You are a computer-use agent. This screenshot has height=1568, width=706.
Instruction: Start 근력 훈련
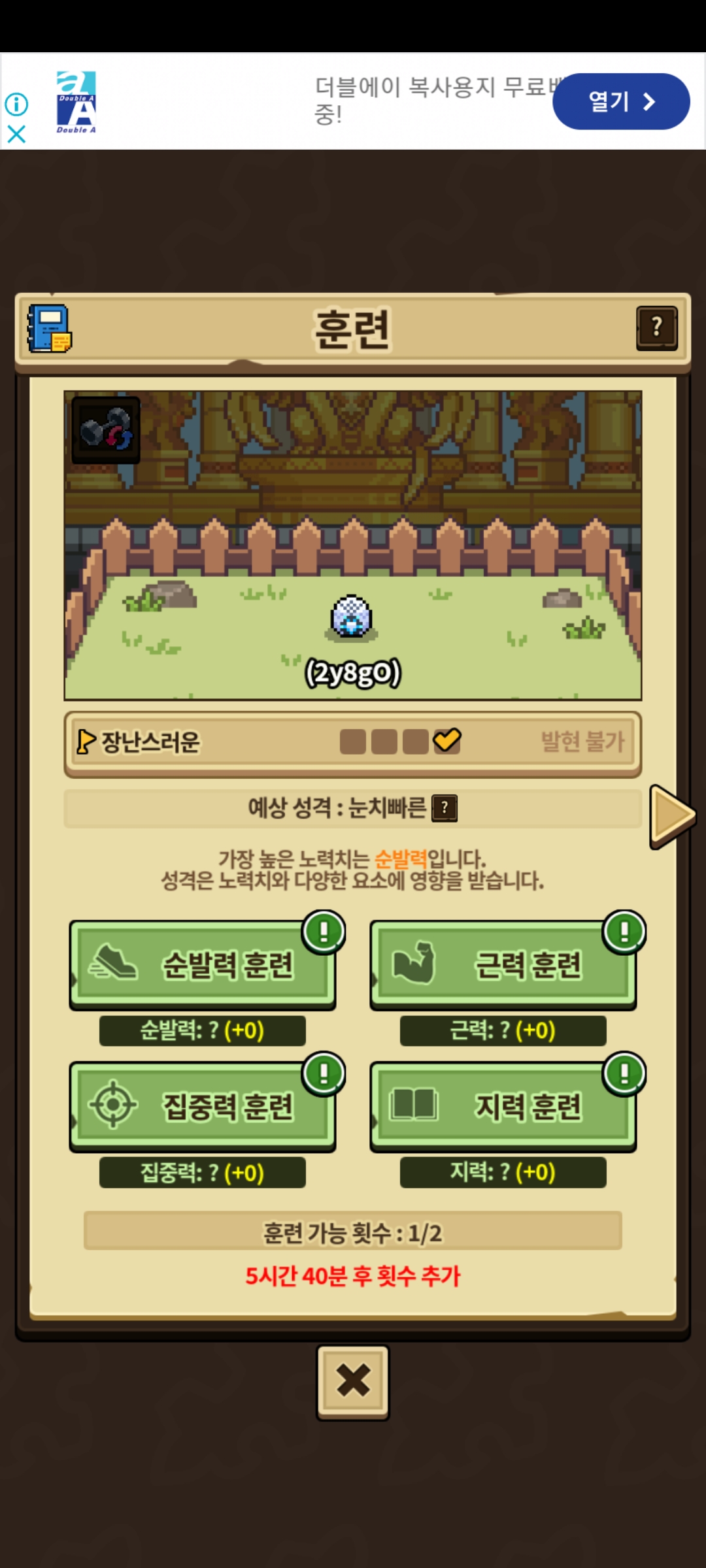[503, 964]
